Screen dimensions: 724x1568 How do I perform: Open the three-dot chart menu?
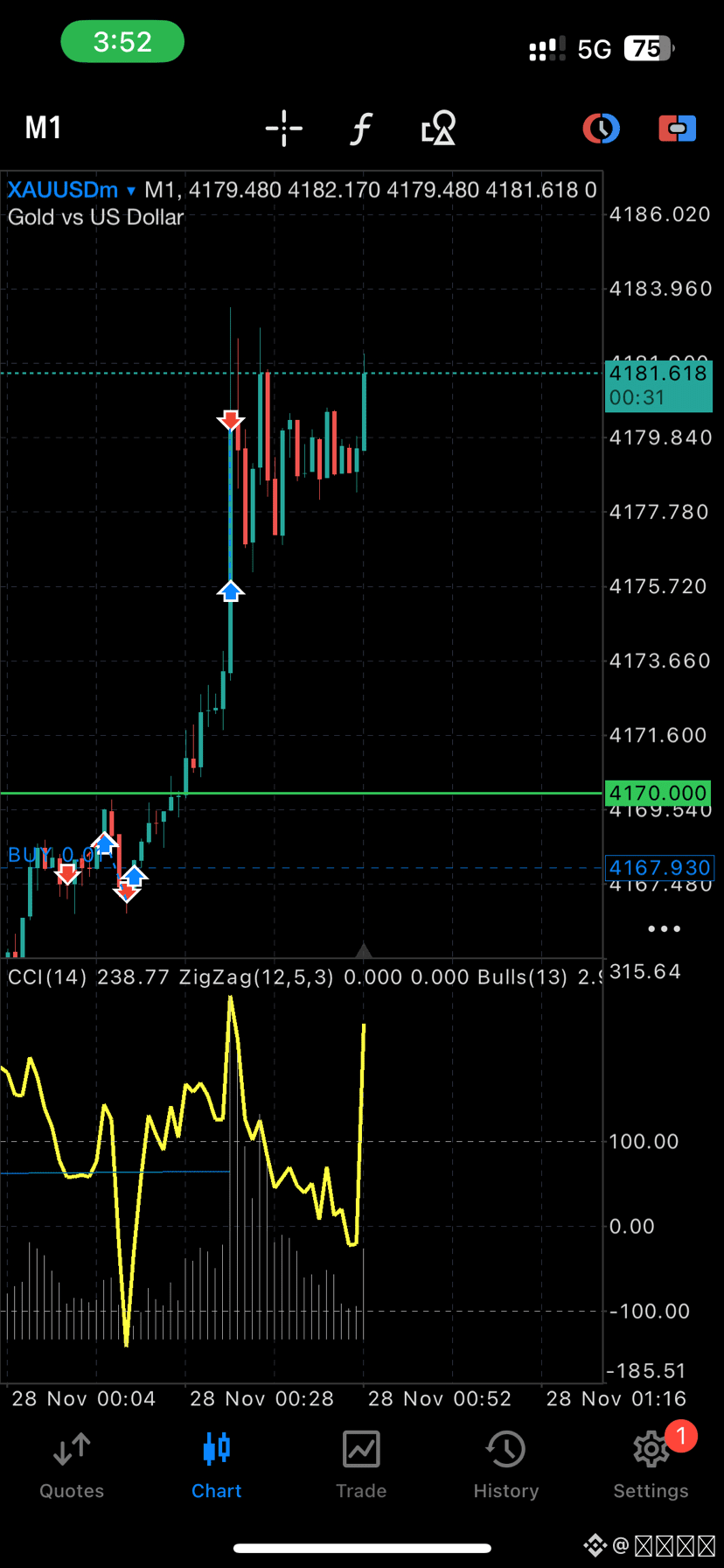664,929
